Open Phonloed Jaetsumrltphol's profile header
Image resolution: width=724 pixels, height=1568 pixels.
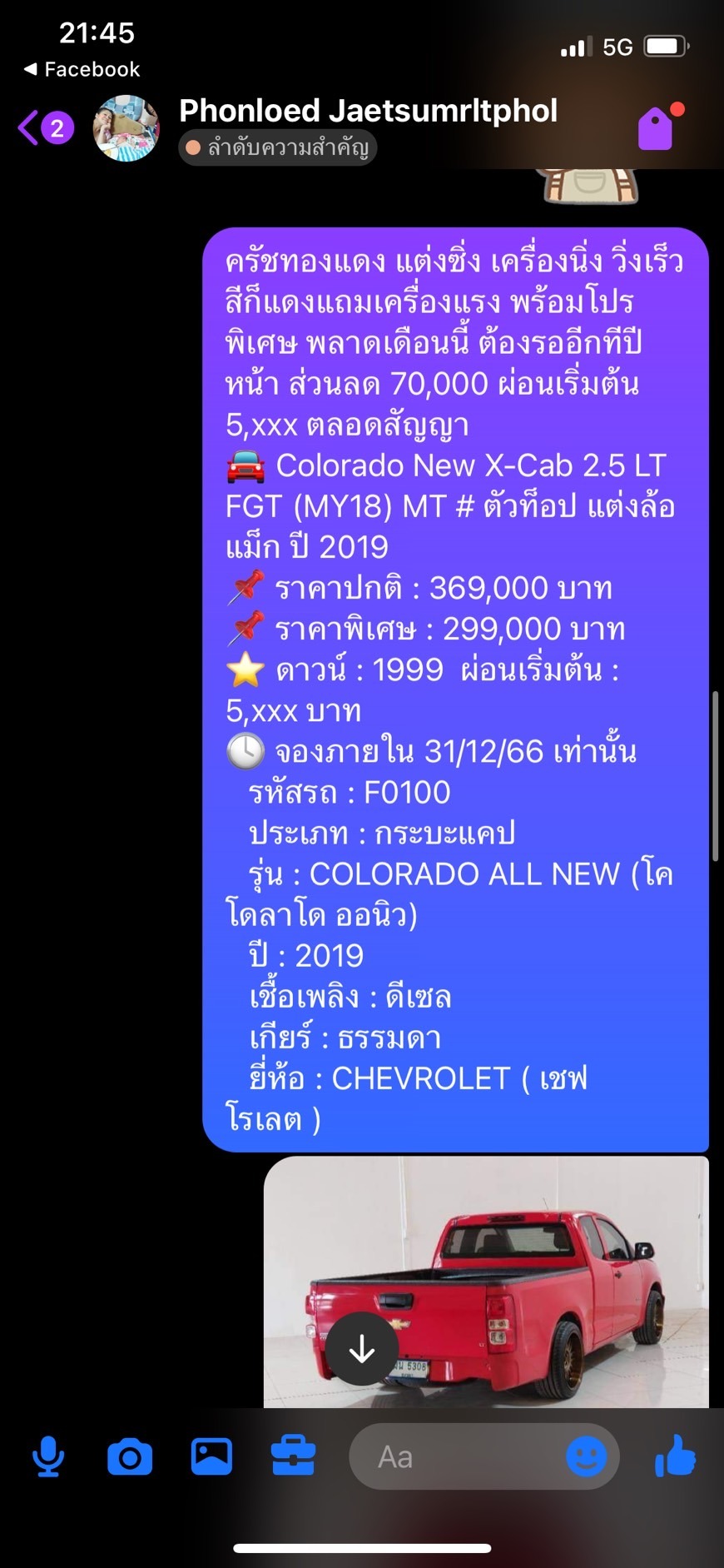pos(367,112)
